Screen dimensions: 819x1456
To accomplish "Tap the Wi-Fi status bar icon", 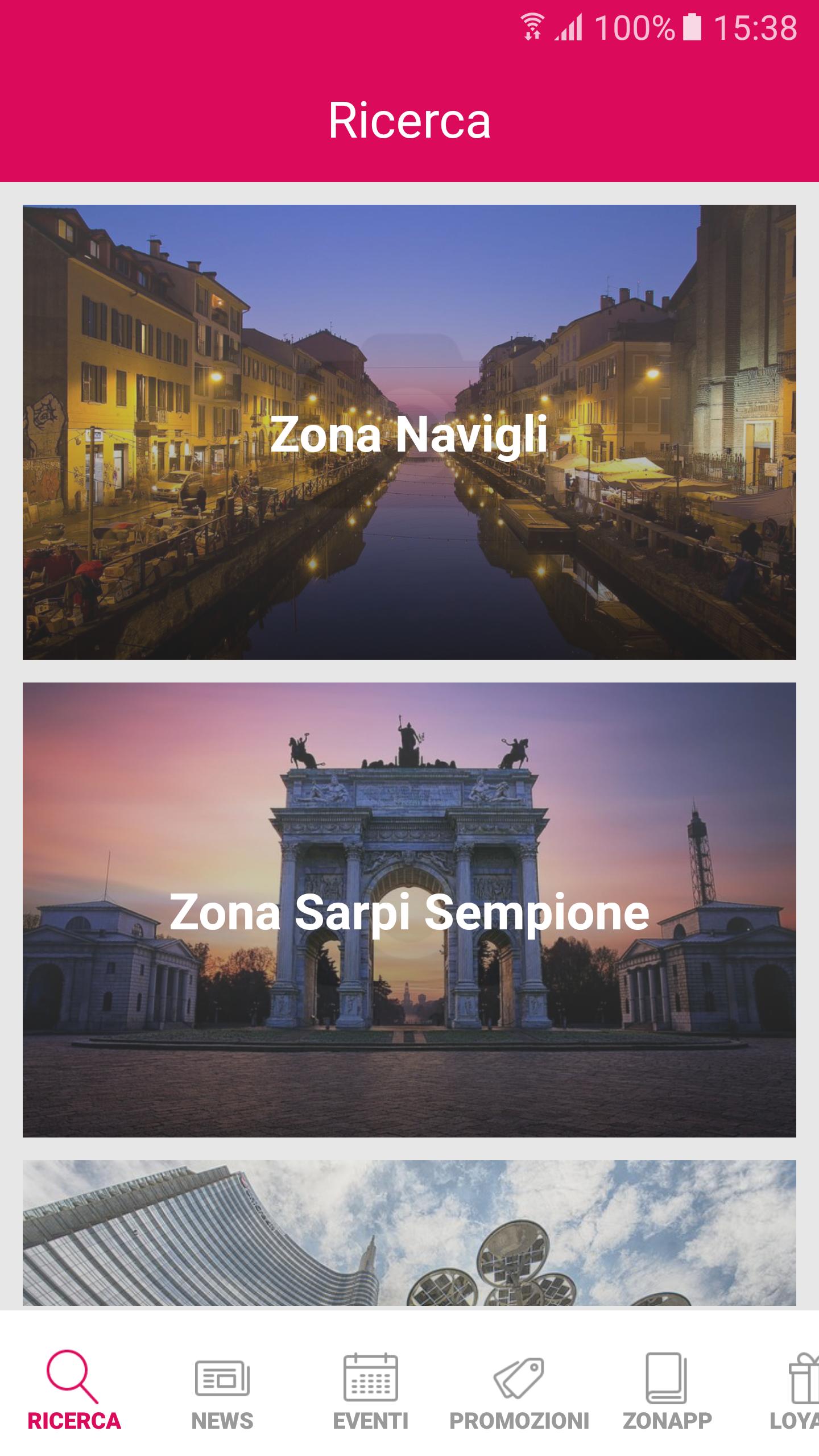I will [x=533, y=27].
